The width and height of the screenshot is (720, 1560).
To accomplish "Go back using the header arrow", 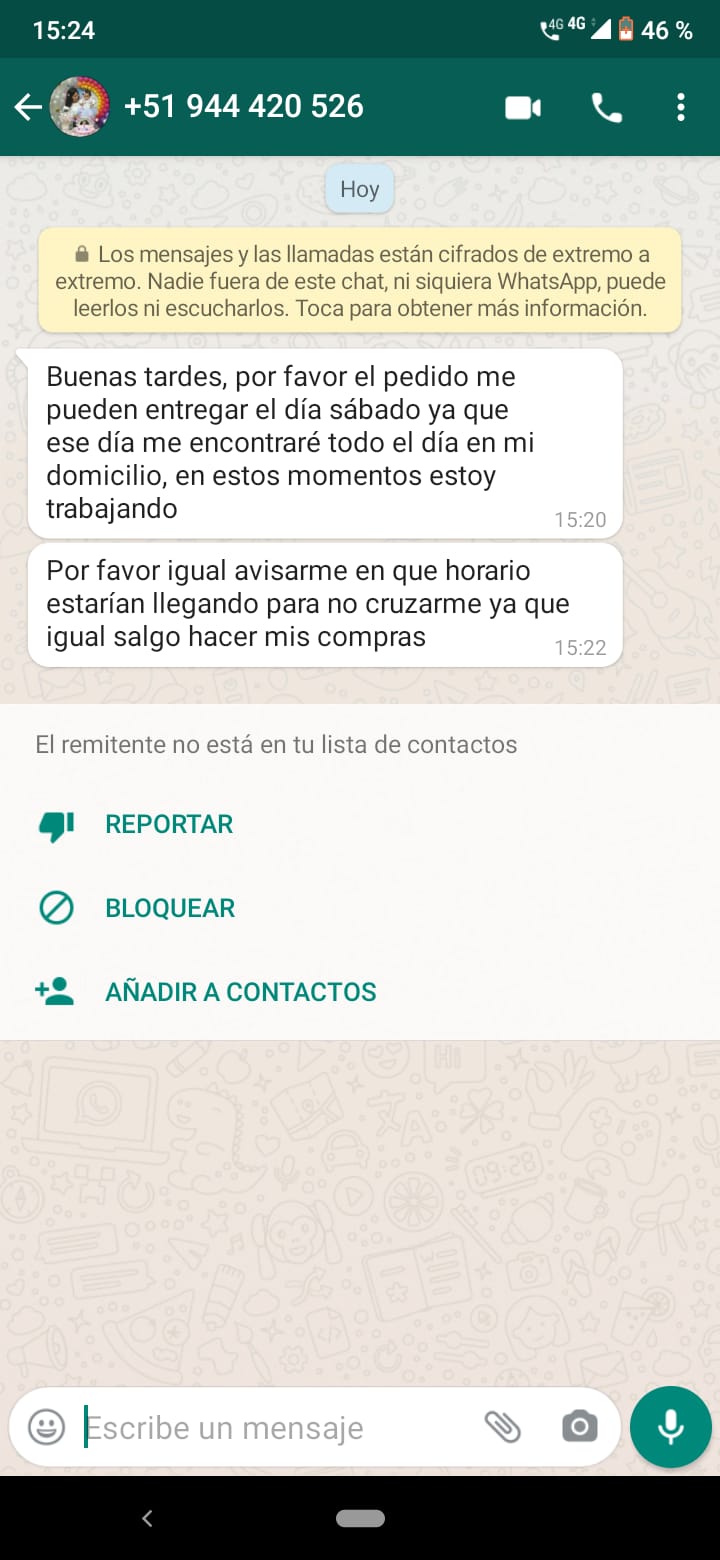I will click(x=28, y=107).
